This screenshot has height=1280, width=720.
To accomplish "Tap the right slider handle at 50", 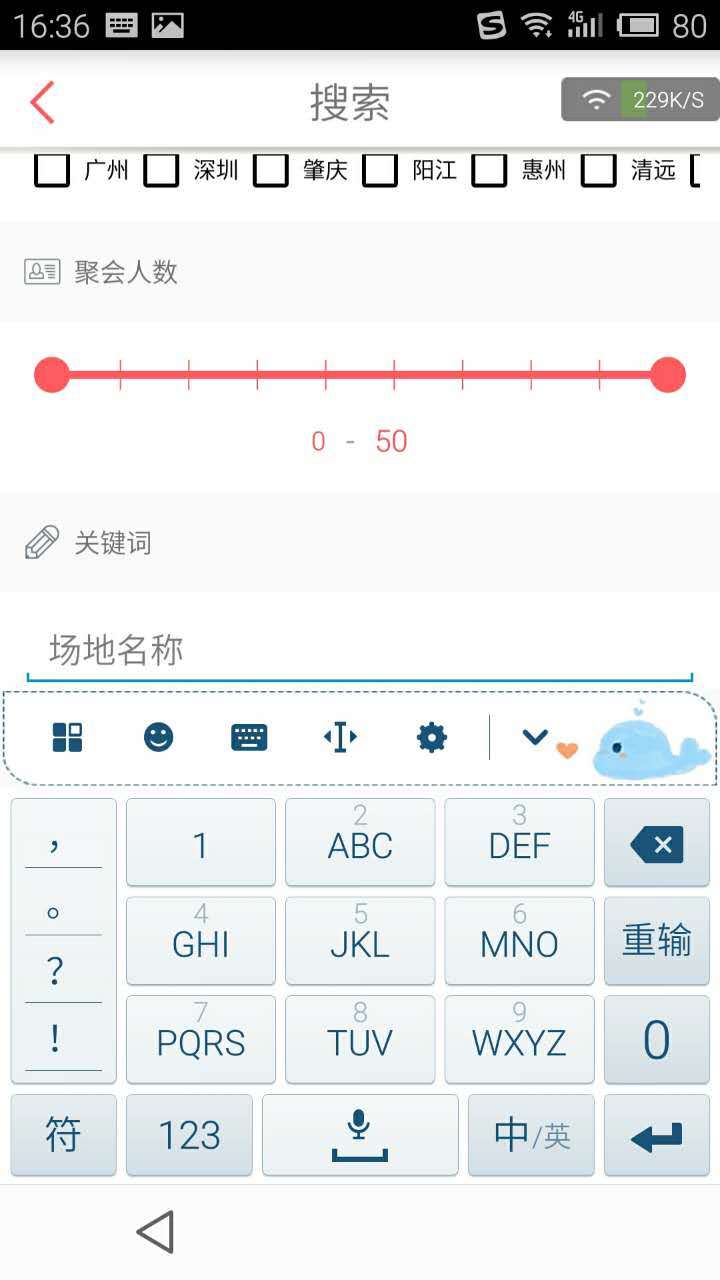I will pyautogui.click(x=667, y=375).
